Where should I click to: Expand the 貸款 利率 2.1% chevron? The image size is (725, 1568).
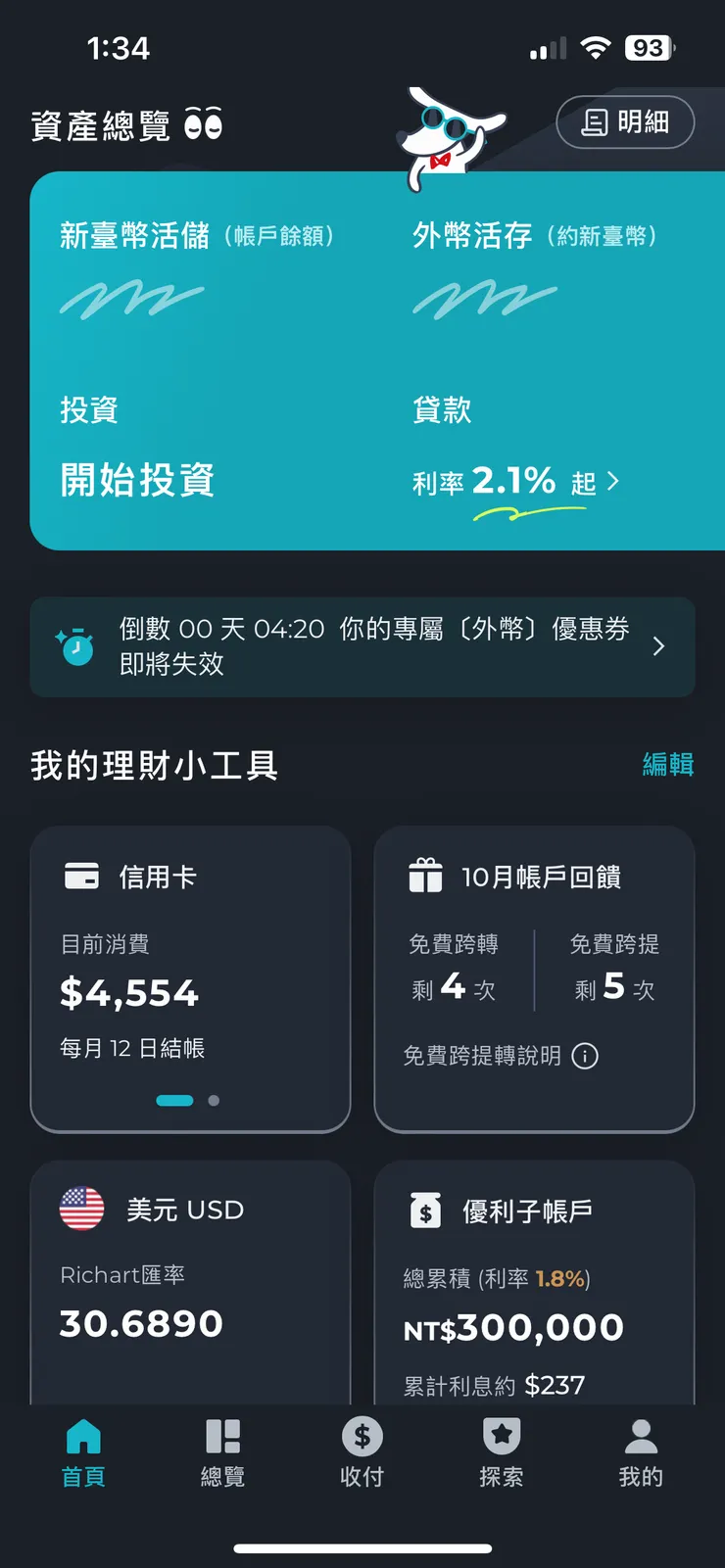612,482
